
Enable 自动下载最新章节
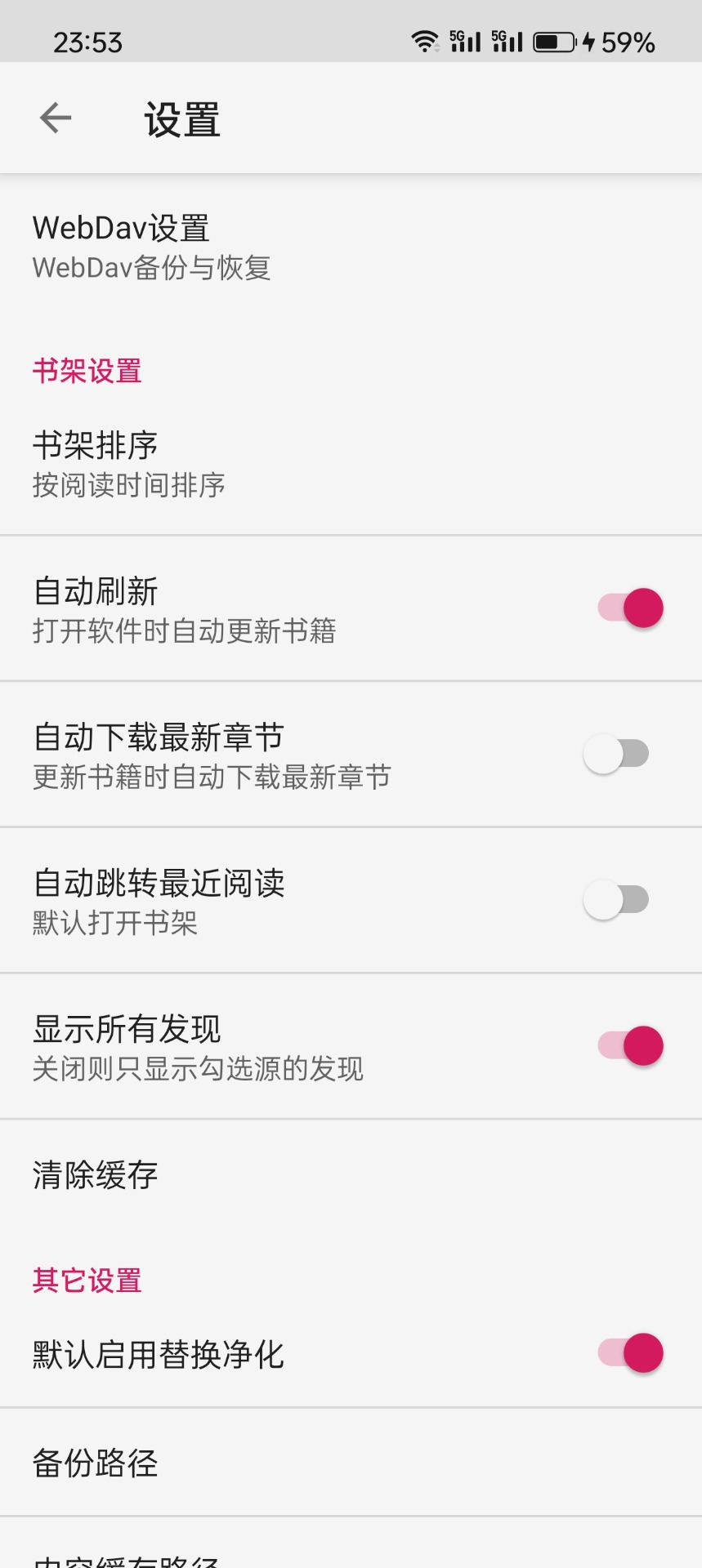point(618,752)
